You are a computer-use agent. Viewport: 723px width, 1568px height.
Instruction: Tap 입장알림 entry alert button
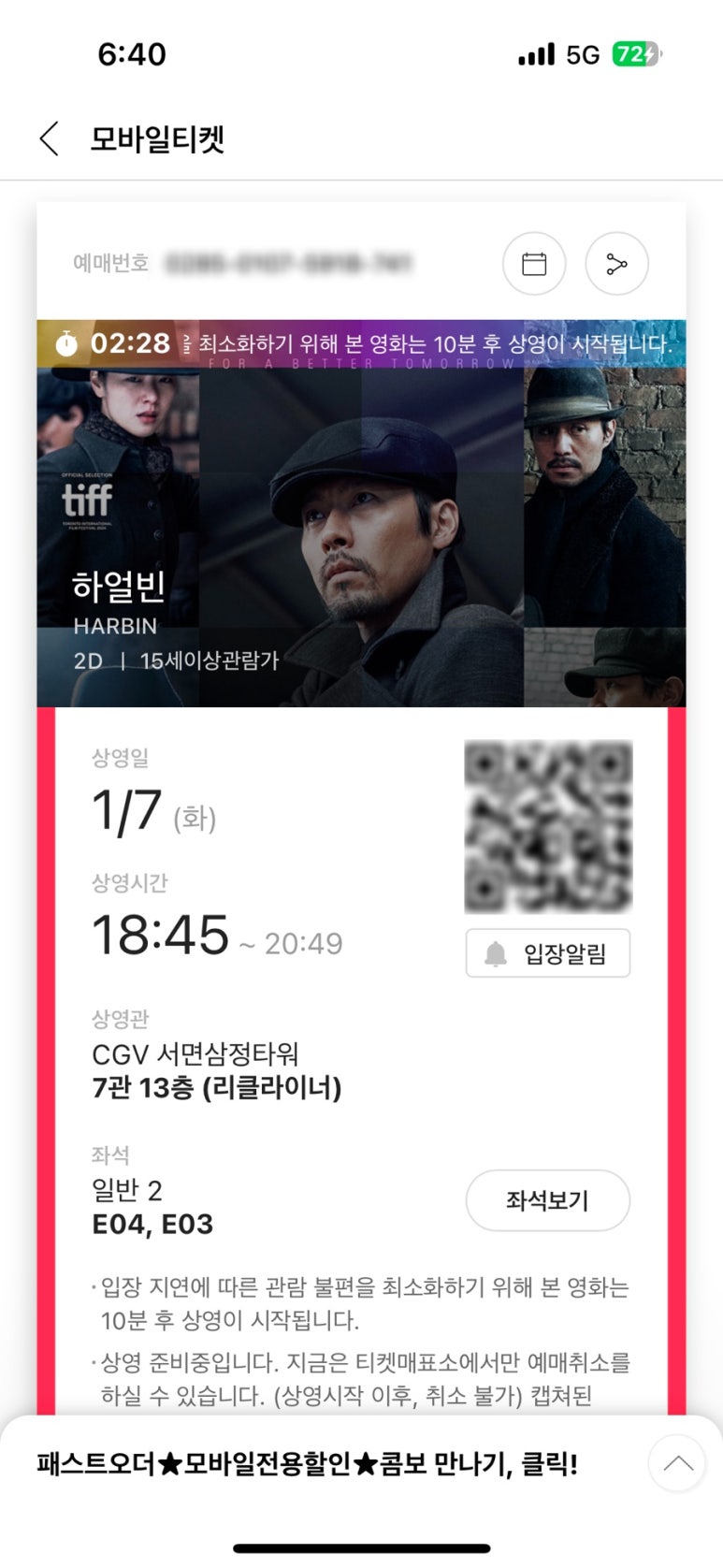(x=547, y=953)
